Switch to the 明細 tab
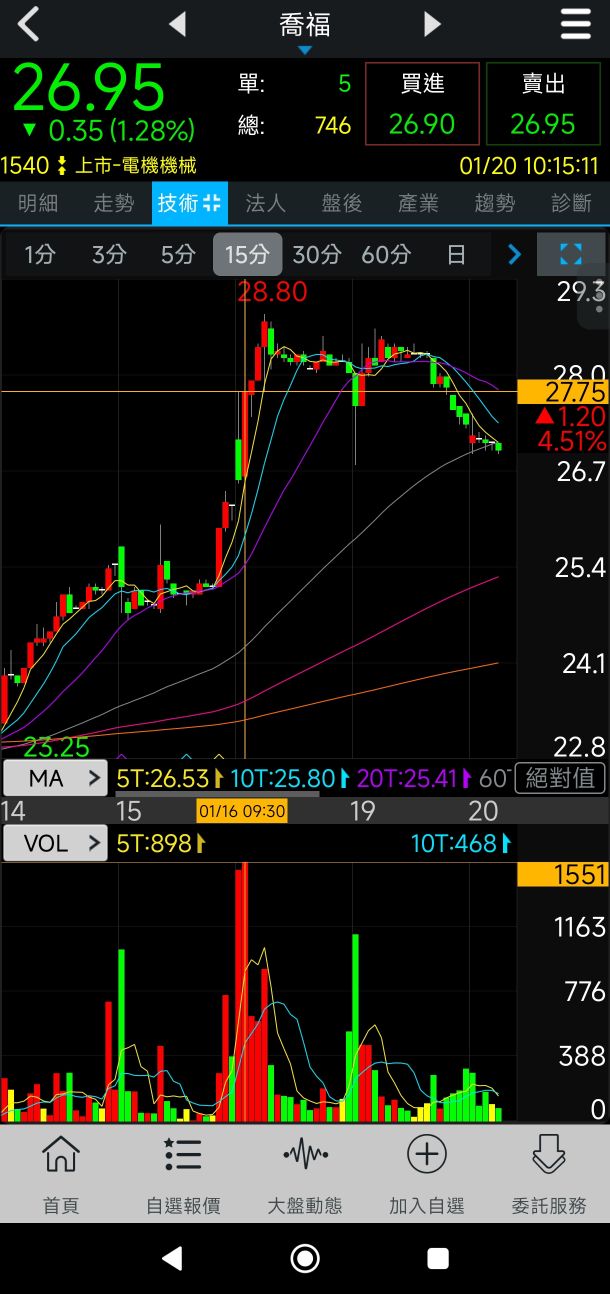This screenshot has height=1294, width=610. 38,203
